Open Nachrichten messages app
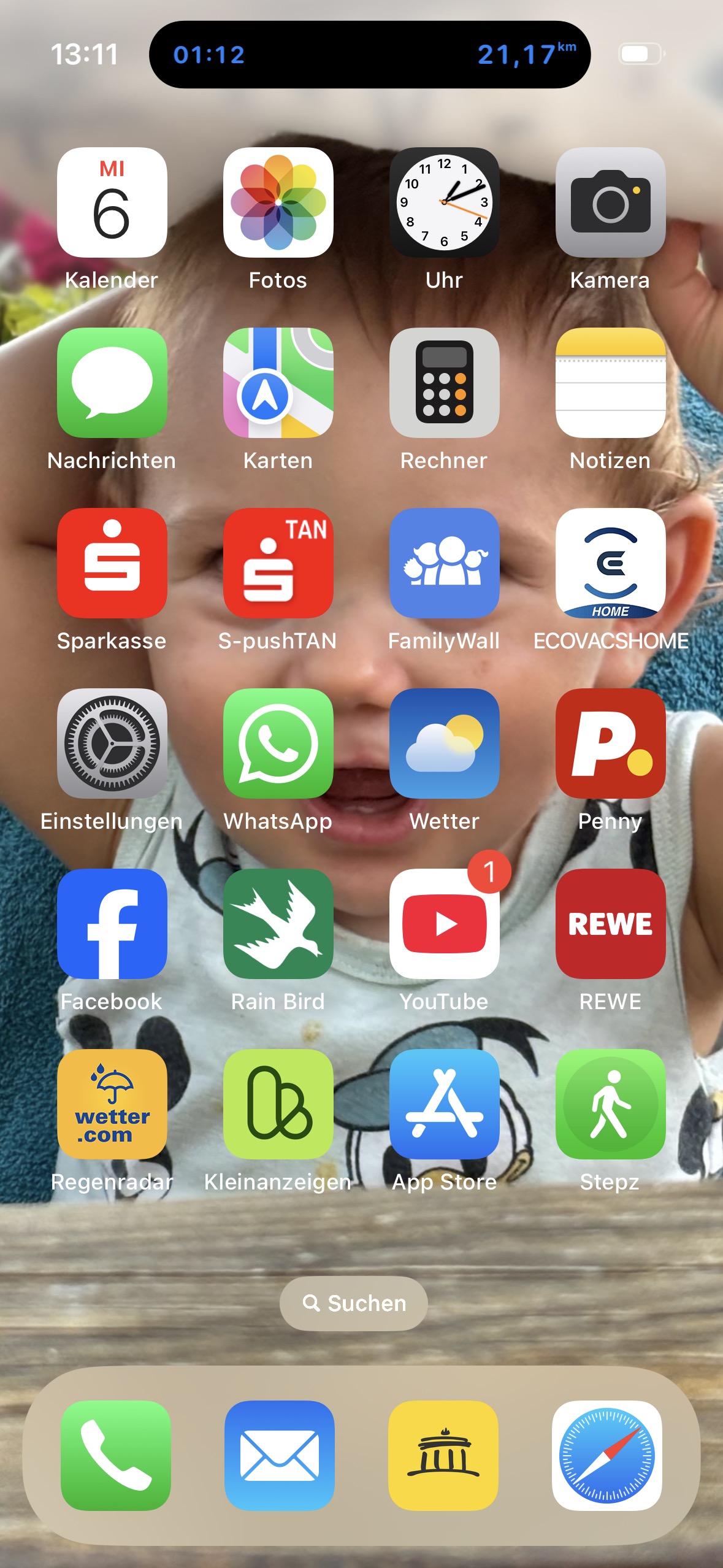Screen dimensions: 723x1568 (x=112, y=383)
